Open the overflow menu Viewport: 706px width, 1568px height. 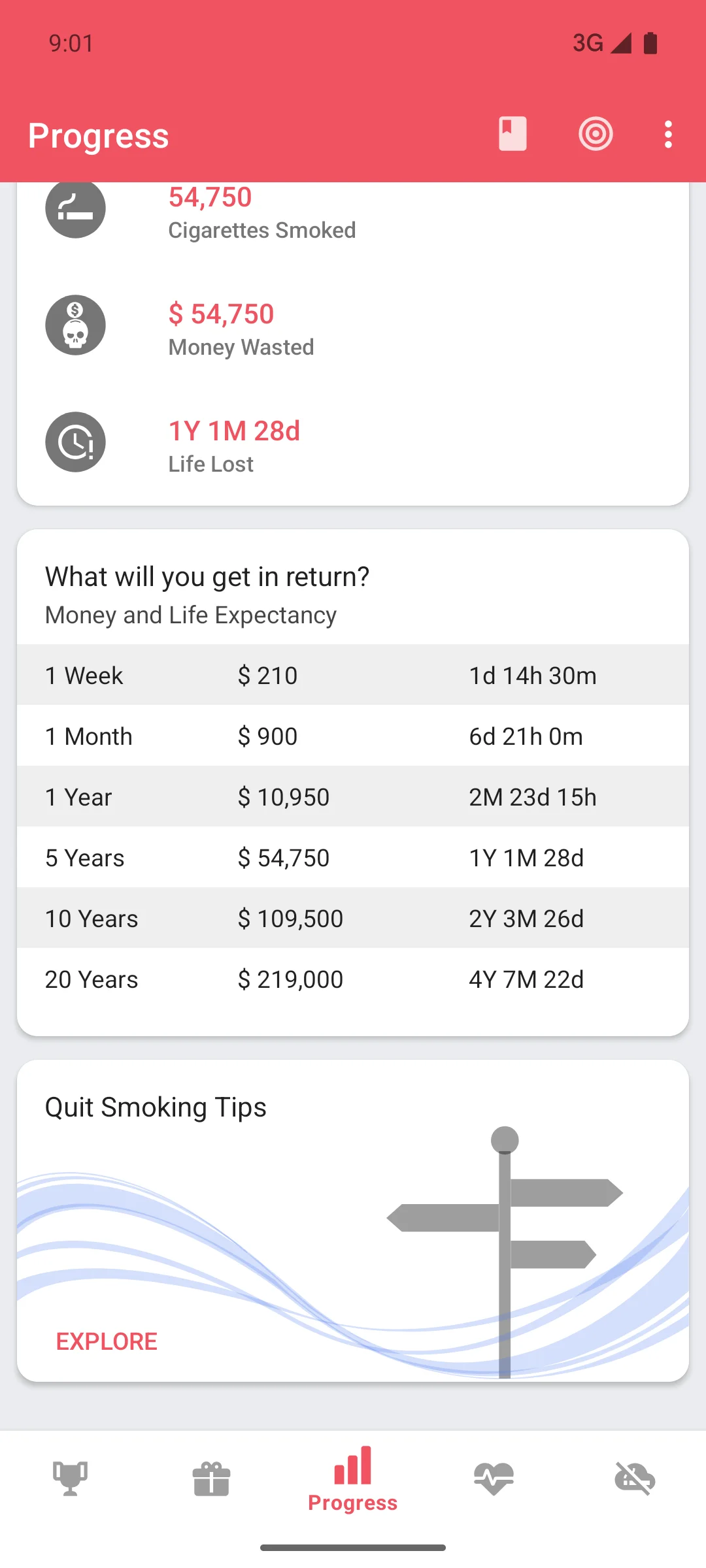tap(668, 135)
